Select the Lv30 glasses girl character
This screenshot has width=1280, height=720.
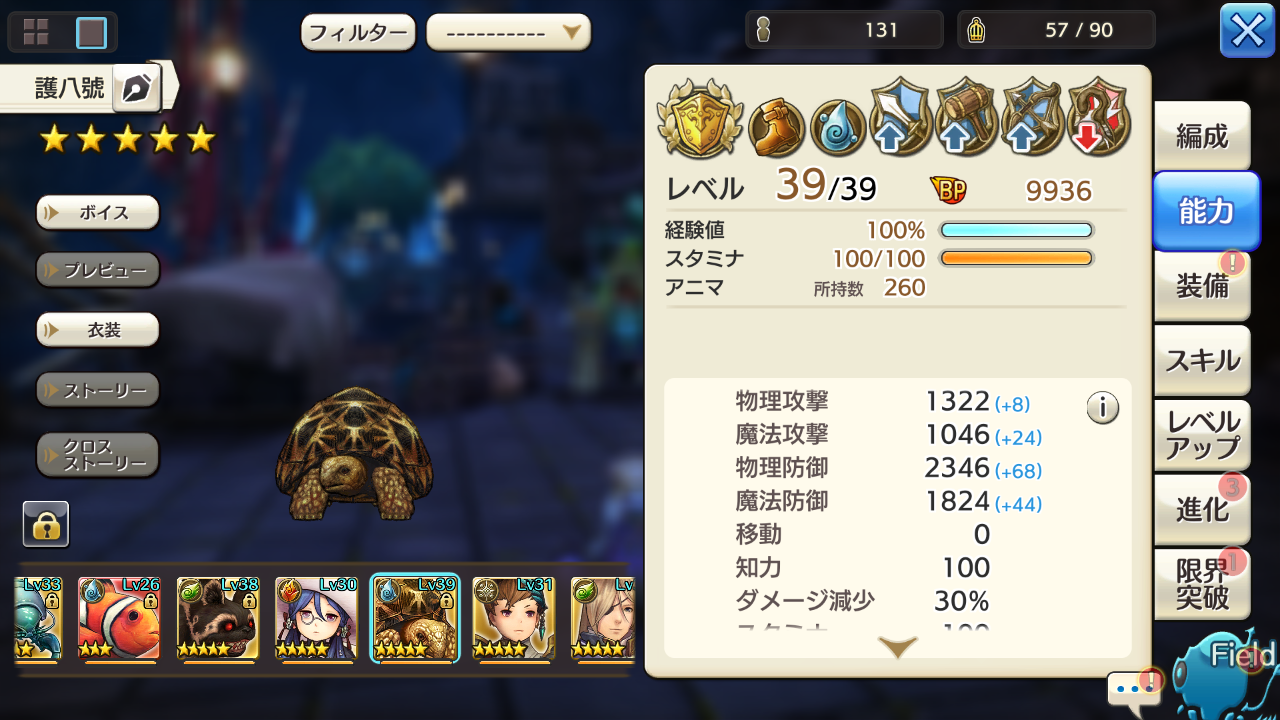coord(316,618)
